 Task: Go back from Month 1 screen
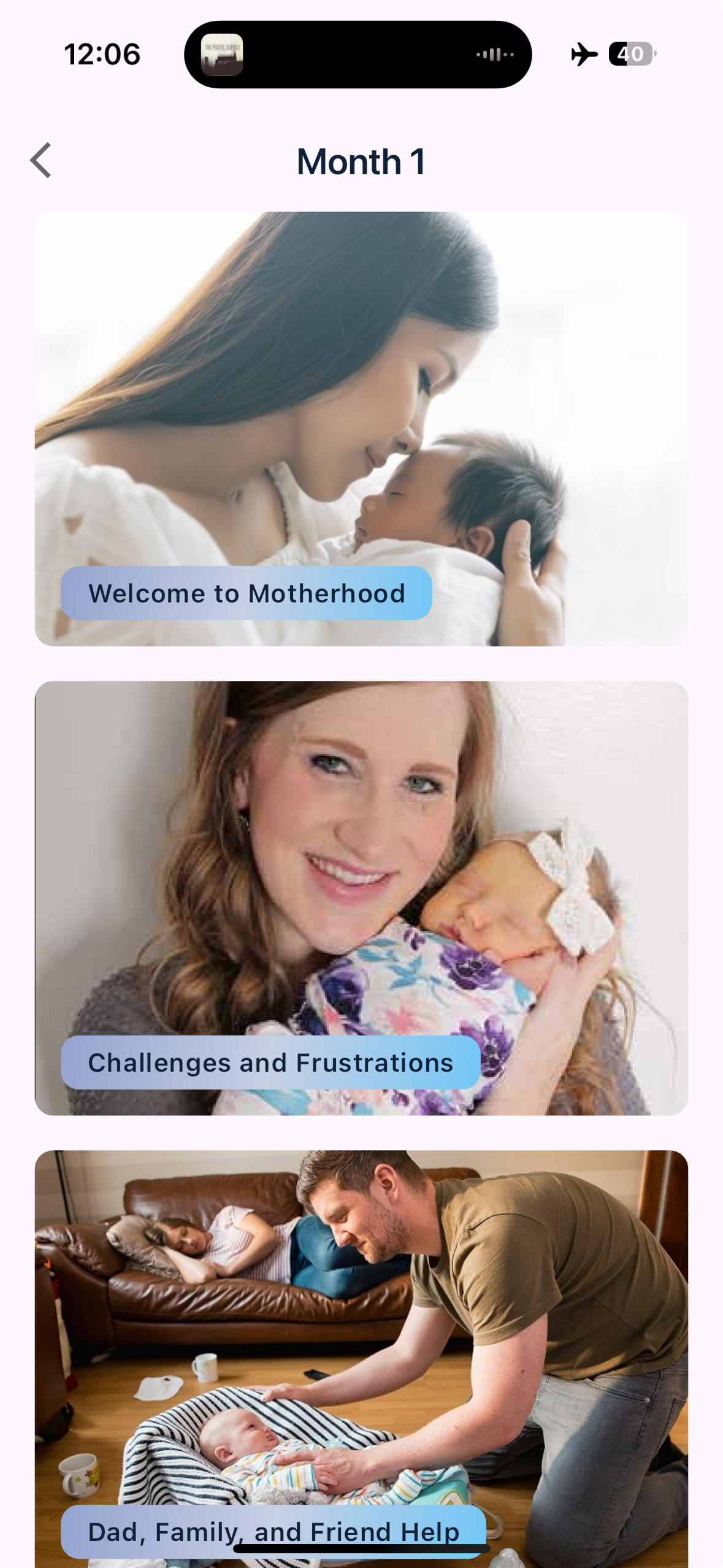pos(40,161)
